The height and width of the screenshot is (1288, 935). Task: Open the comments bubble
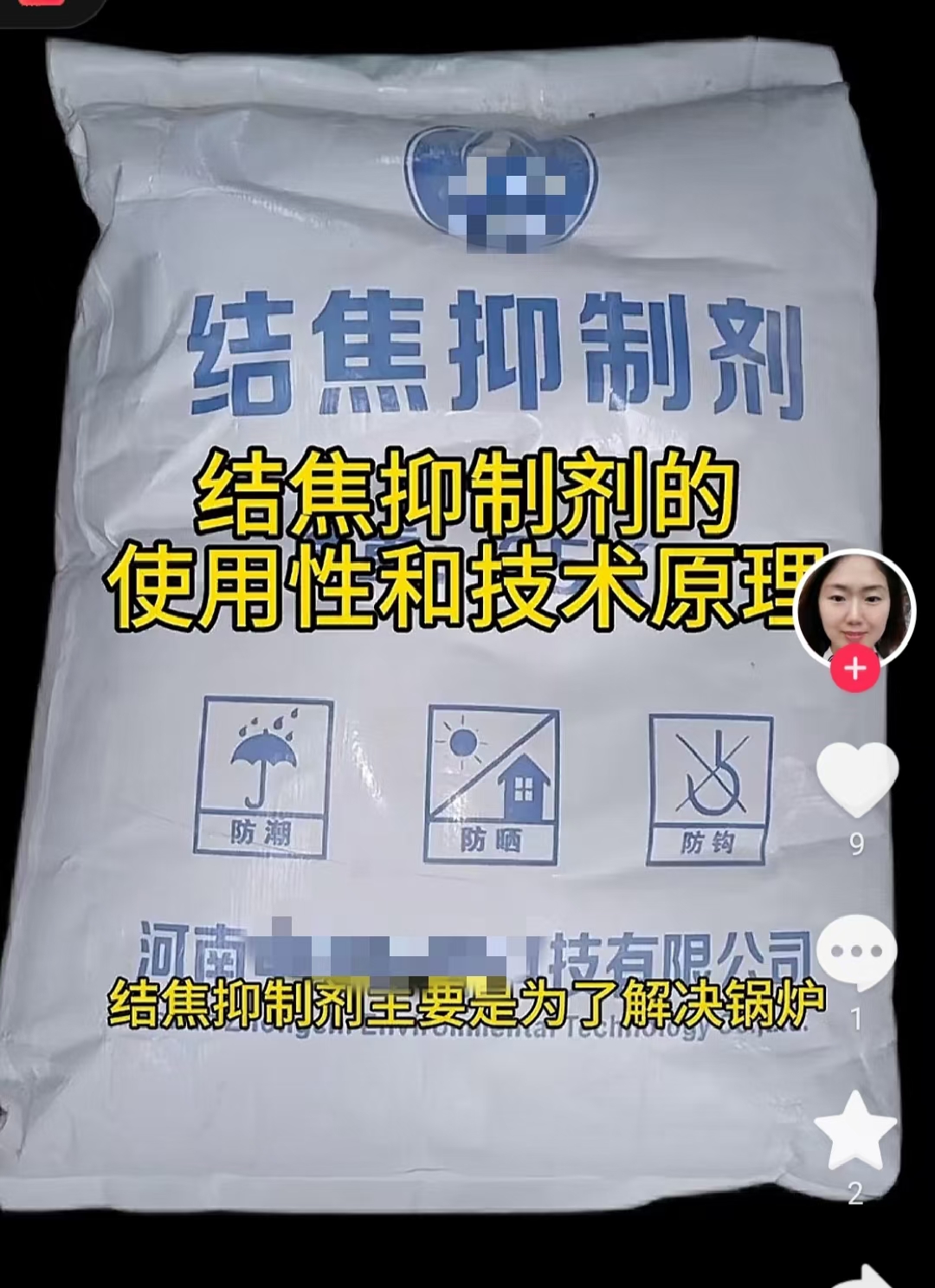pos(857,953)
